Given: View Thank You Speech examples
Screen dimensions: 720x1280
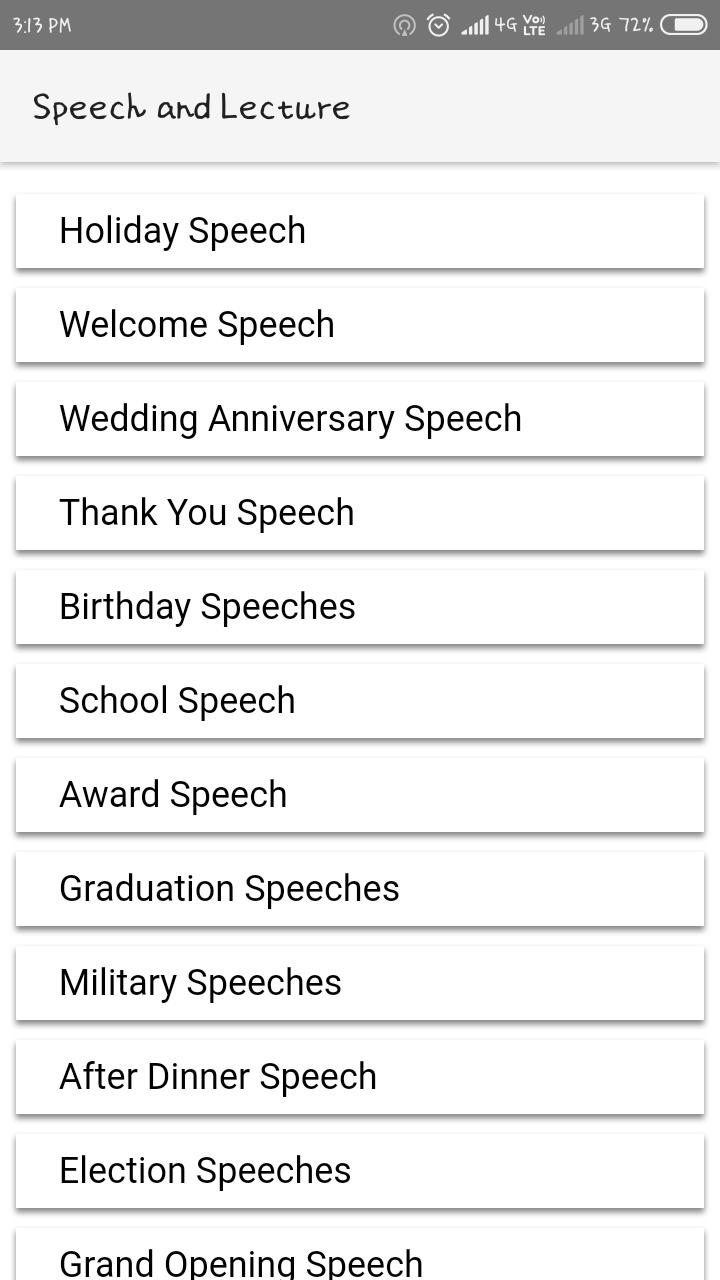Looking at the screenshot, I should click(x=360, y=513).
